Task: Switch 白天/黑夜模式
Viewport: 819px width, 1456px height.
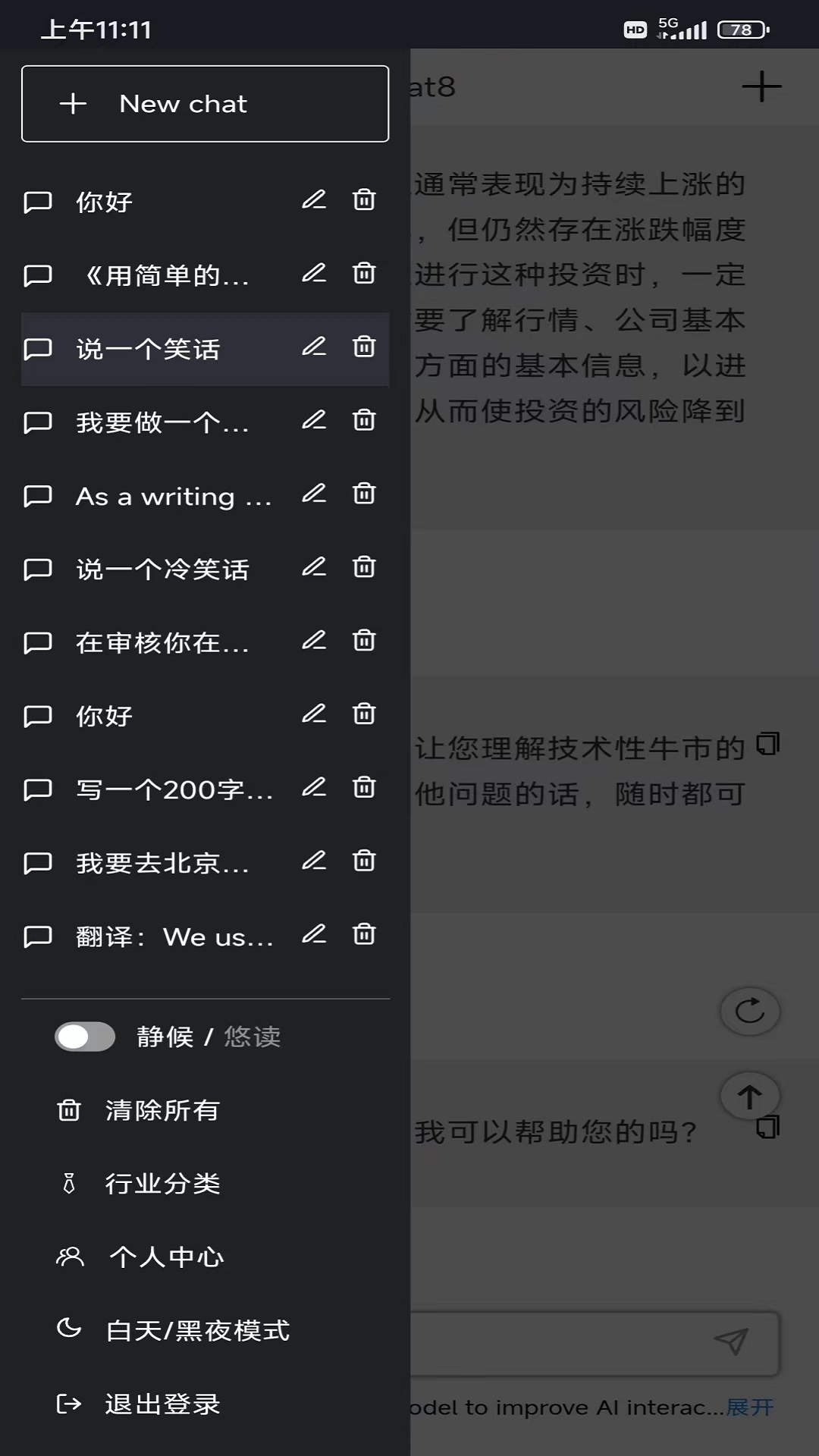Action: (197, 1330)
